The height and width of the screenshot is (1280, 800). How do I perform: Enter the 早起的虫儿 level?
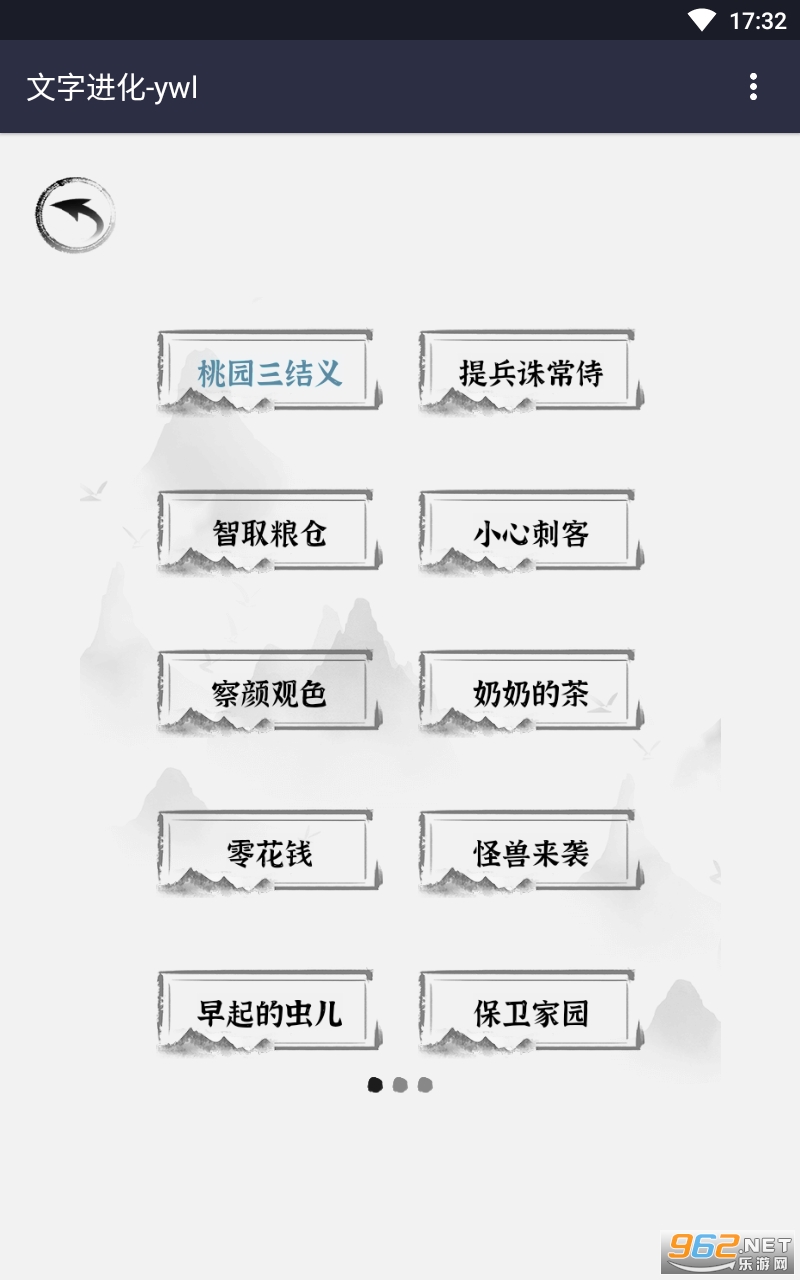coord(269,1013)
